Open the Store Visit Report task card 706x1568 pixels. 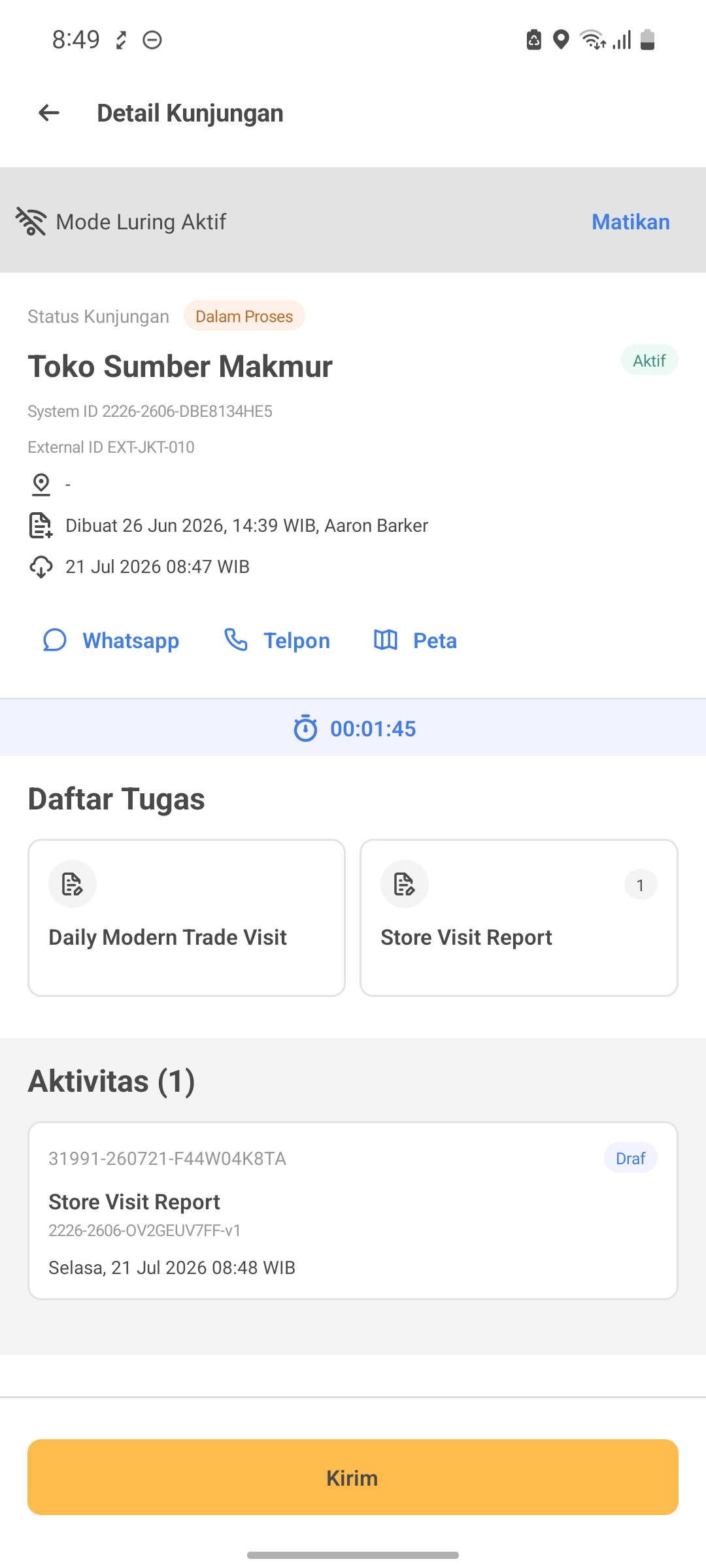point(519,918)
